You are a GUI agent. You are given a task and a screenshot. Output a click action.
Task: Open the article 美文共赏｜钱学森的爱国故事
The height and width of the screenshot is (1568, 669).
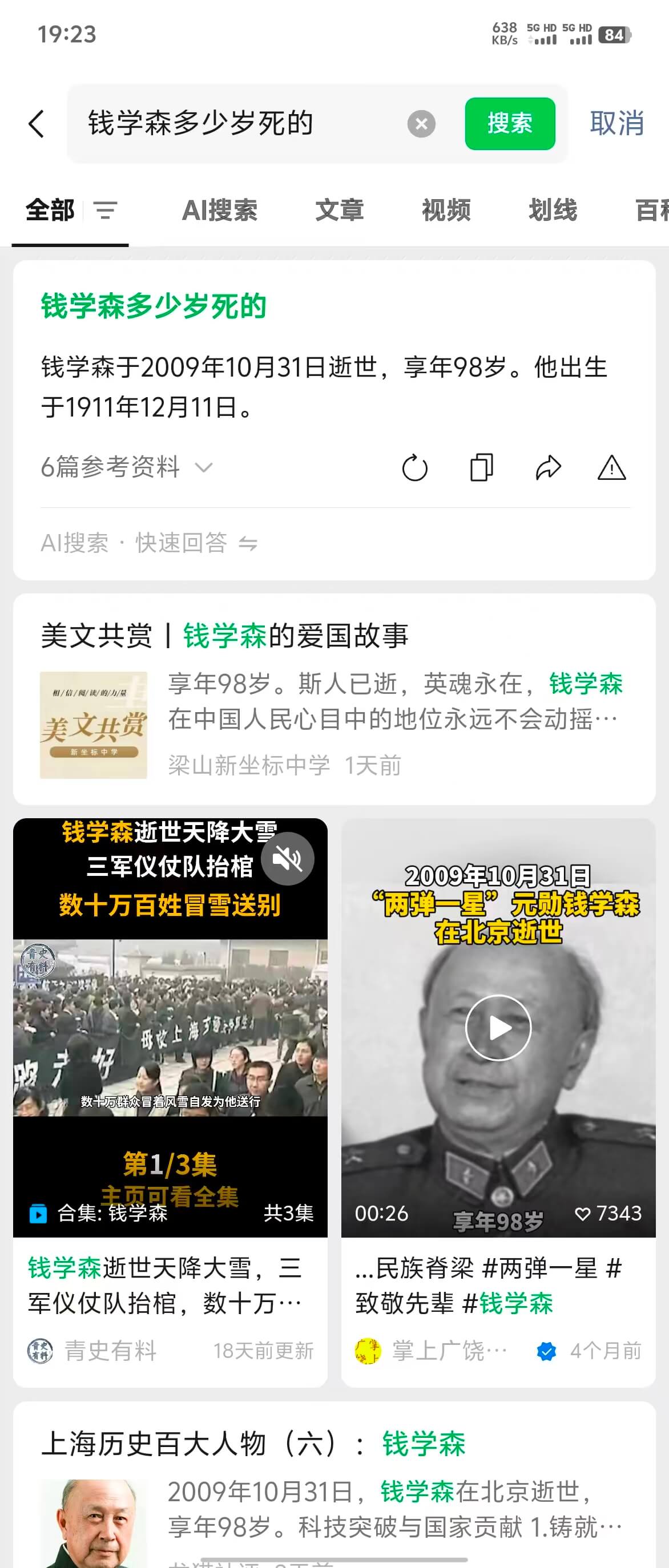click(x=224, y=636)
